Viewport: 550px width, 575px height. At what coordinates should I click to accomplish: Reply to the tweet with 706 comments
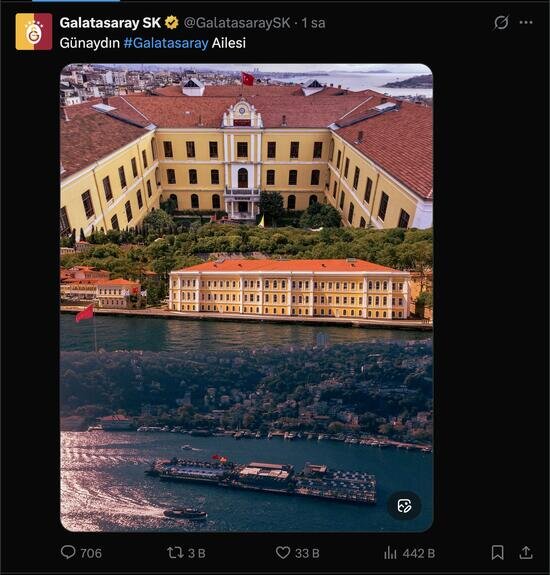[81, 553]
